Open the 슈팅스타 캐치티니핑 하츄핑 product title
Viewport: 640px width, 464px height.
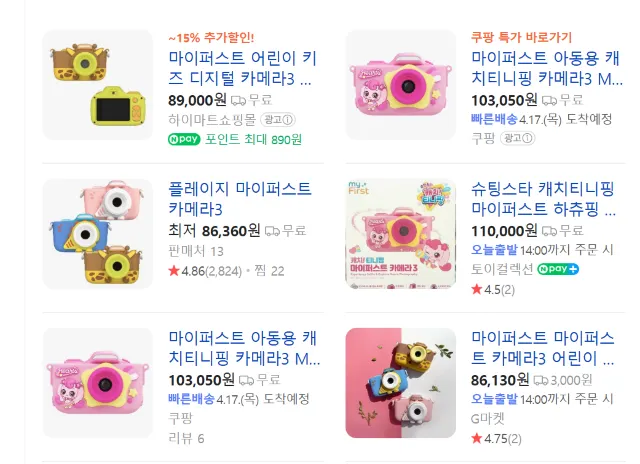pos(543,199)
